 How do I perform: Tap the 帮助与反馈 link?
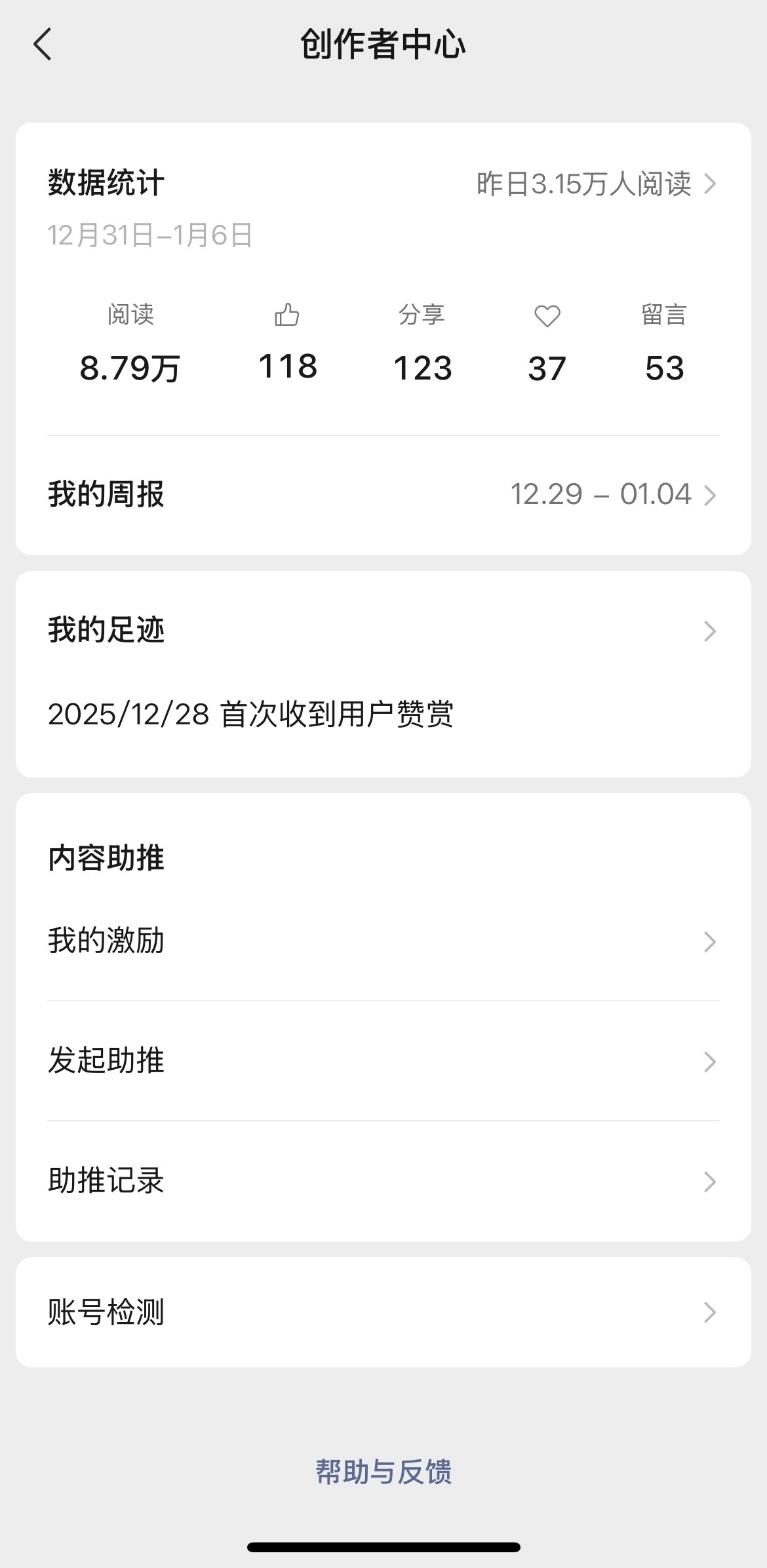tap(383, 1472)
